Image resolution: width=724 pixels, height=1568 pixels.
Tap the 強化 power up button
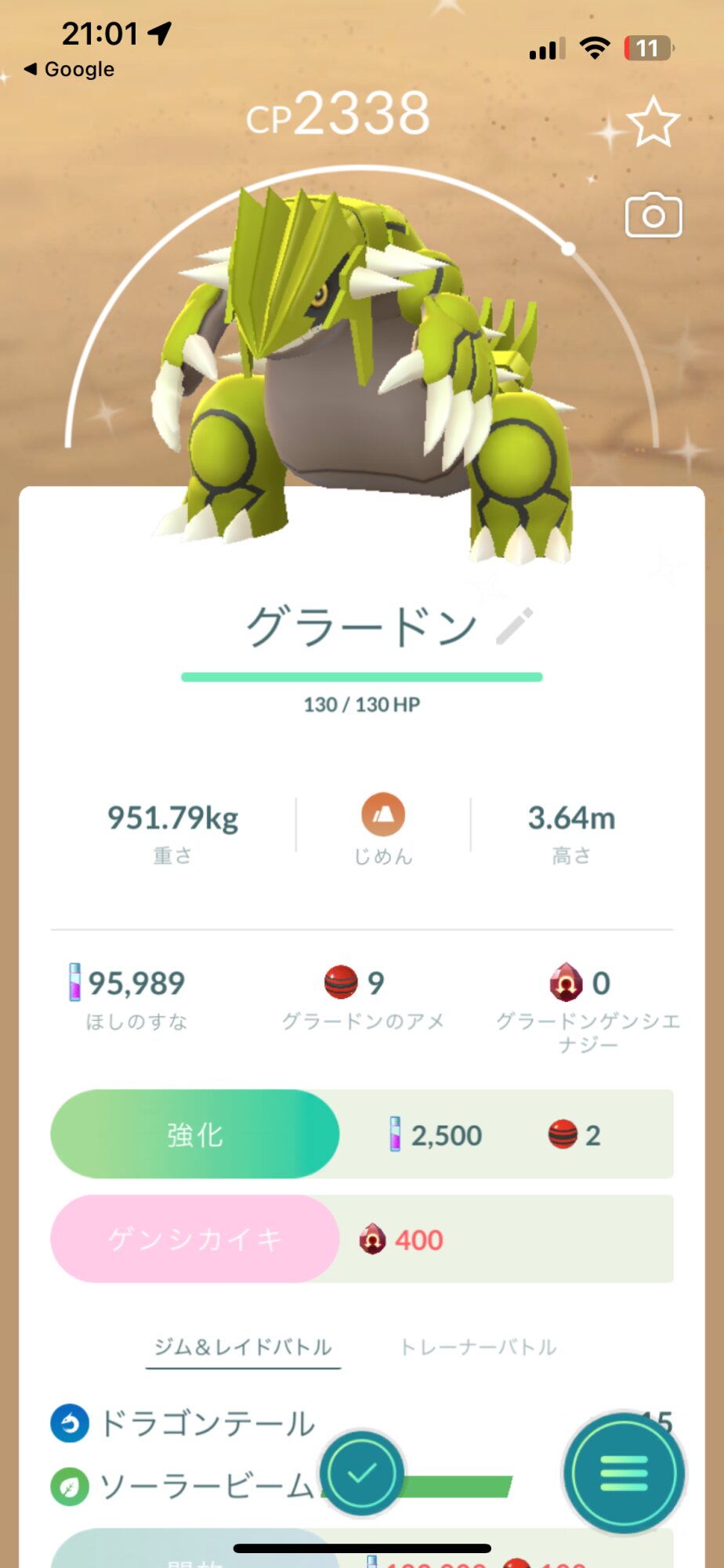point(195,1134)
